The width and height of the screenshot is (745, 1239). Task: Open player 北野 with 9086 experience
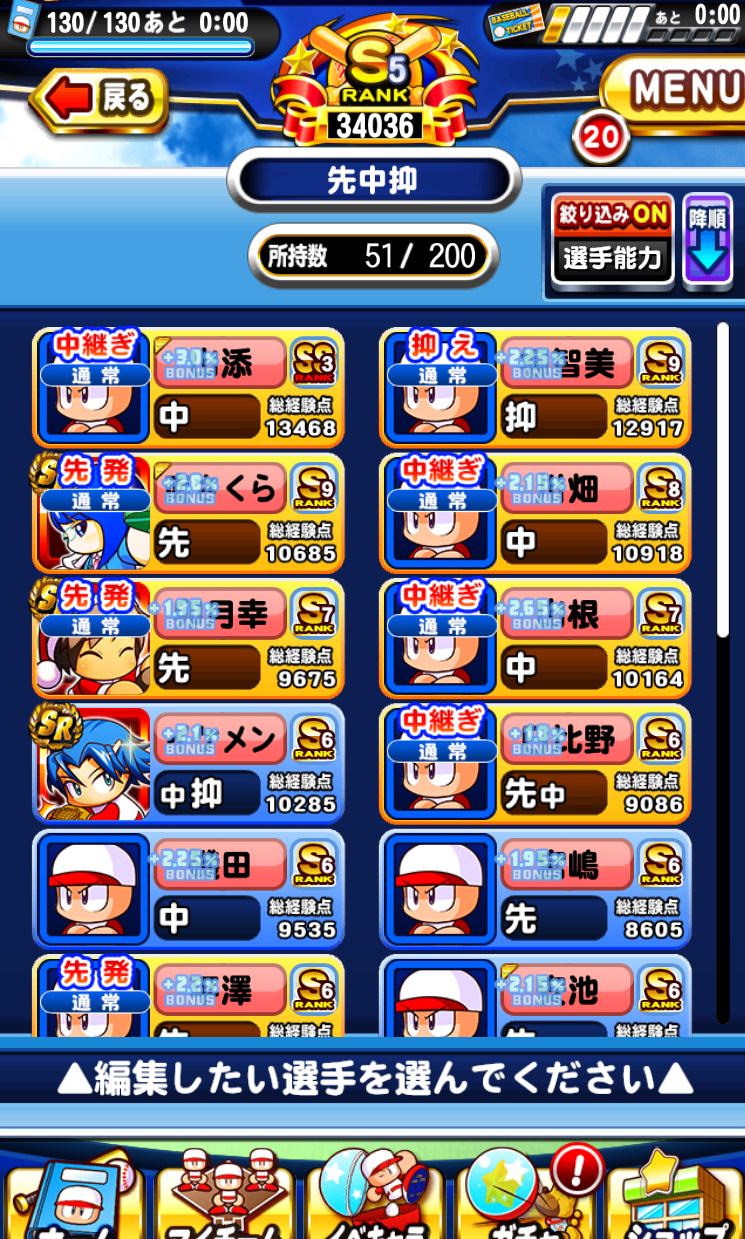[x=535, y=763]
